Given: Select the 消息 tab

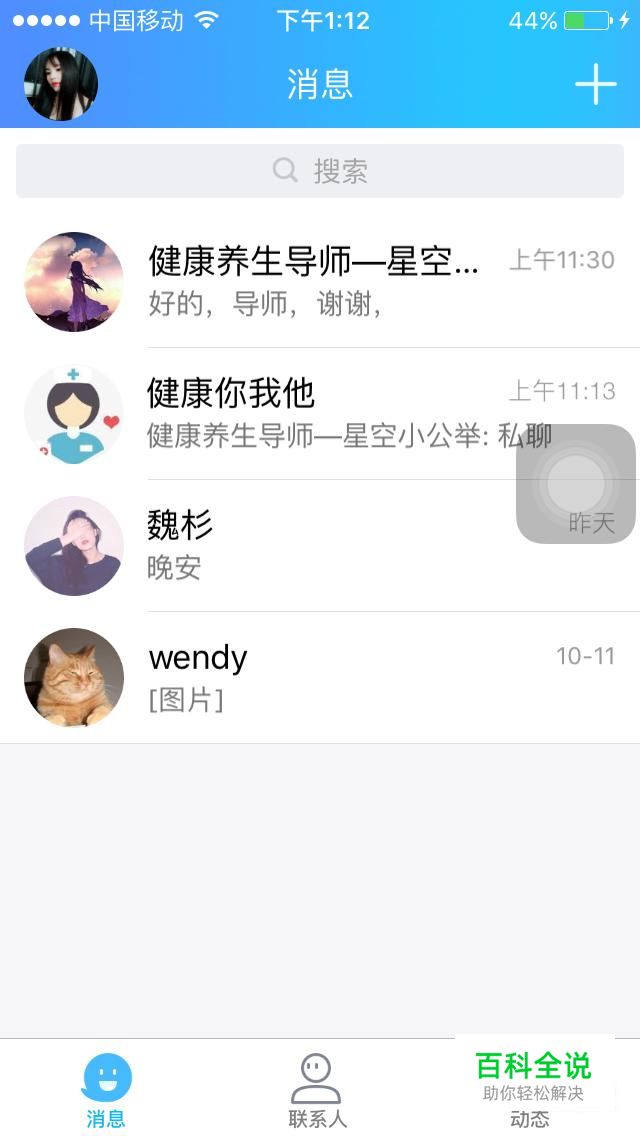Looking at the screenshot, I should [106, 1090].
